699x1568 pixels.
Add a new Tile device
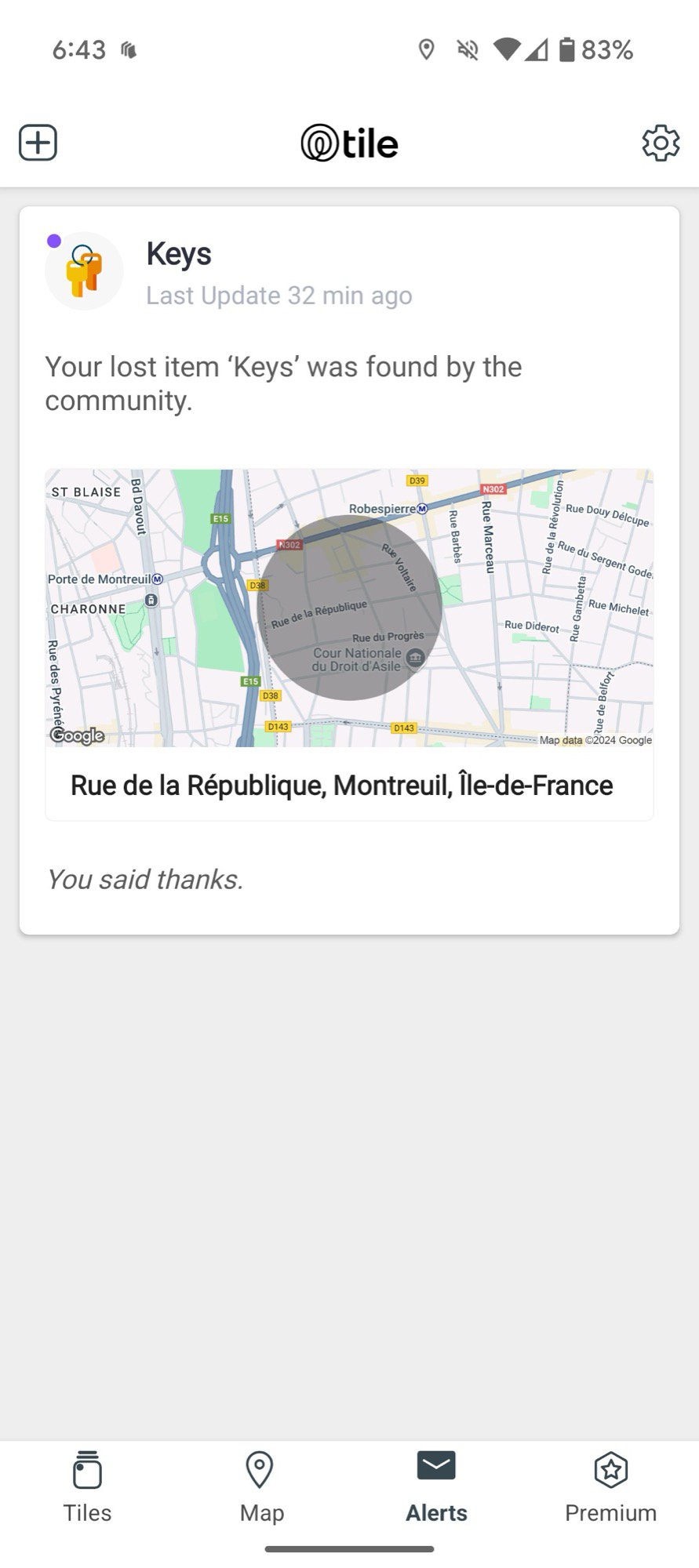pyautogui.click(x=38, y=143)
